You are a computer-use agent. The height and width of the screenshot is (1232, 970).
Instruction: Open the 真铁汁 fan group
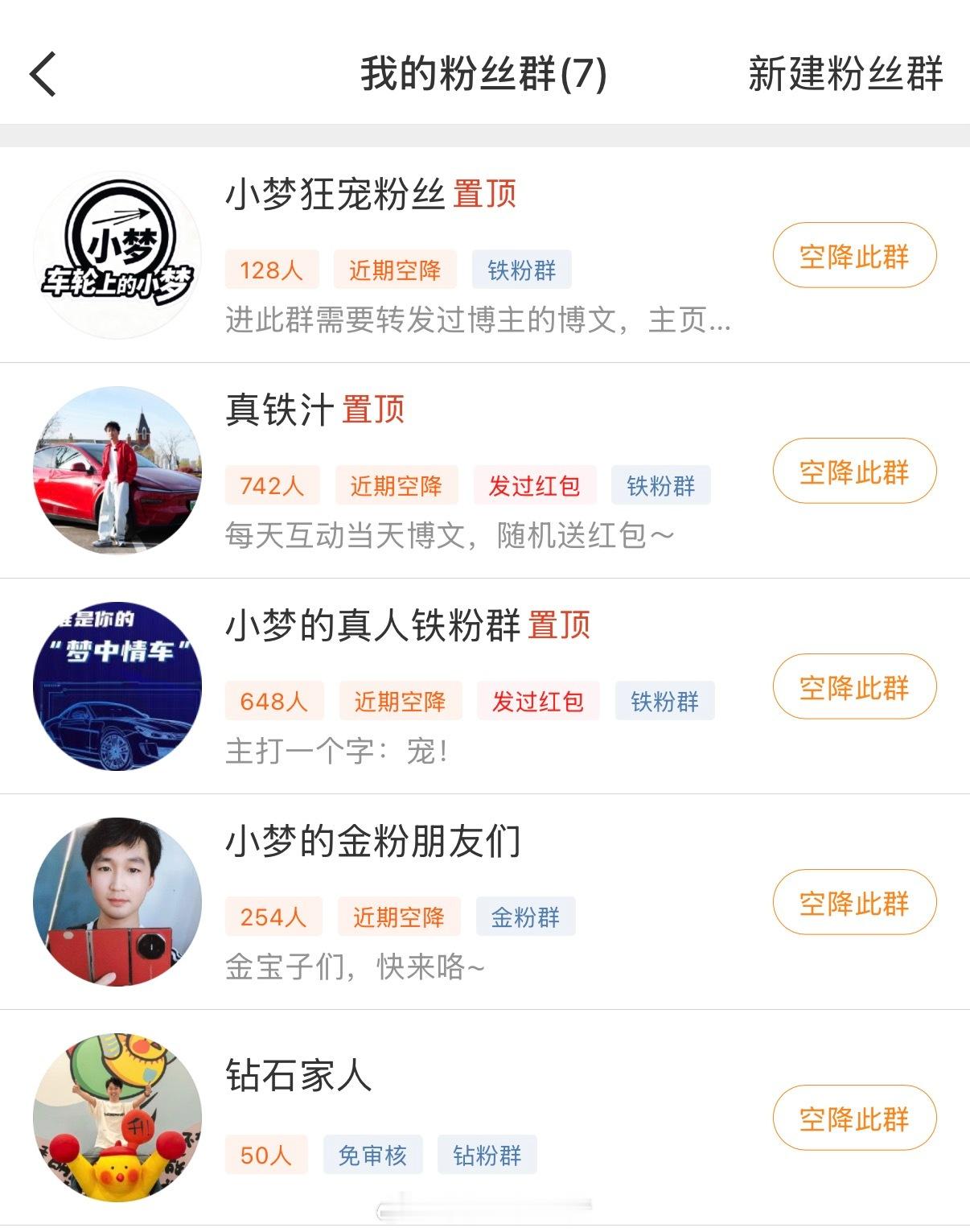coord(280,410)
